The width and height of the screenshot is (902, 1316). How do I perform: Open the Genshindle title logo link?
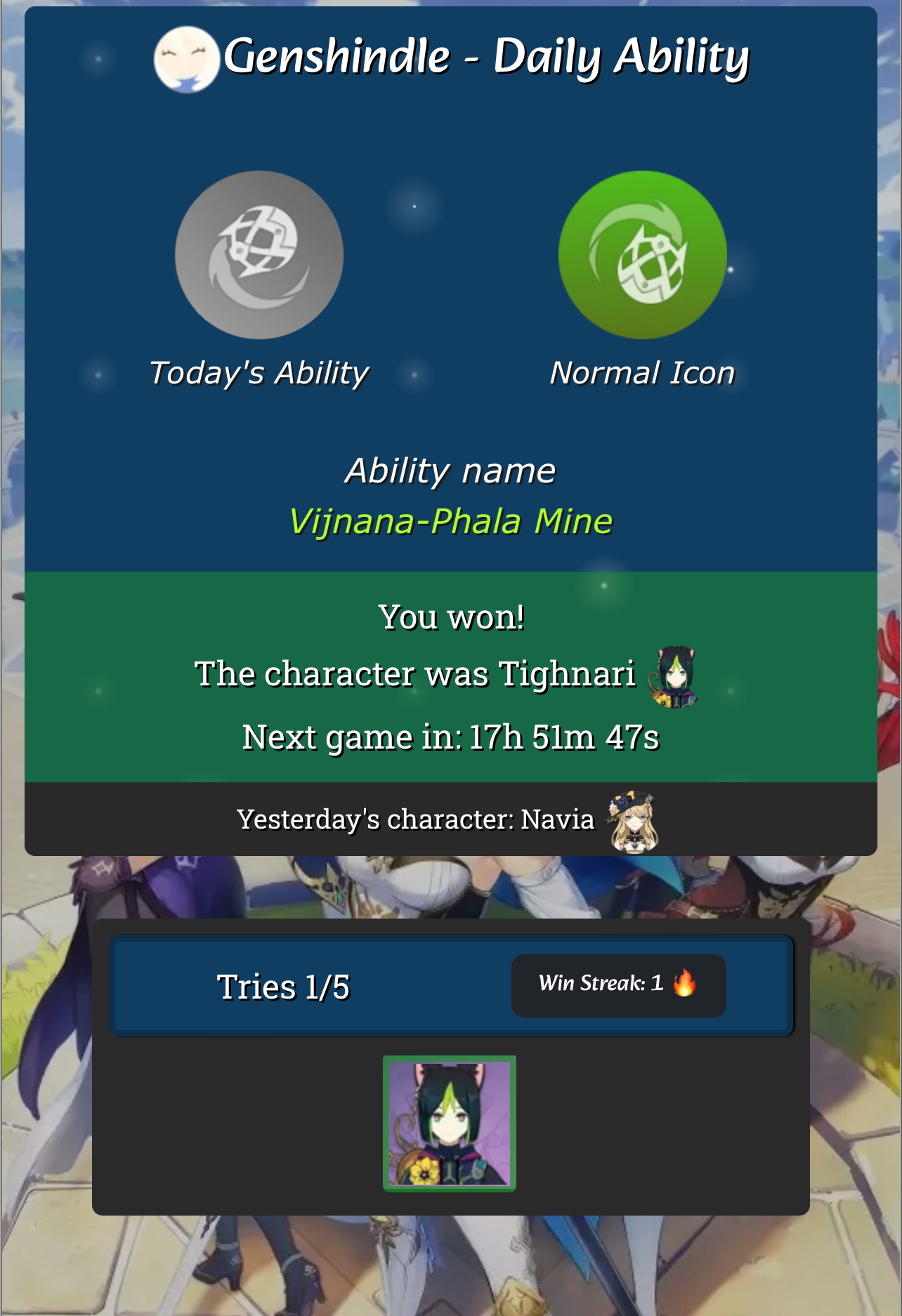[451, 58]
